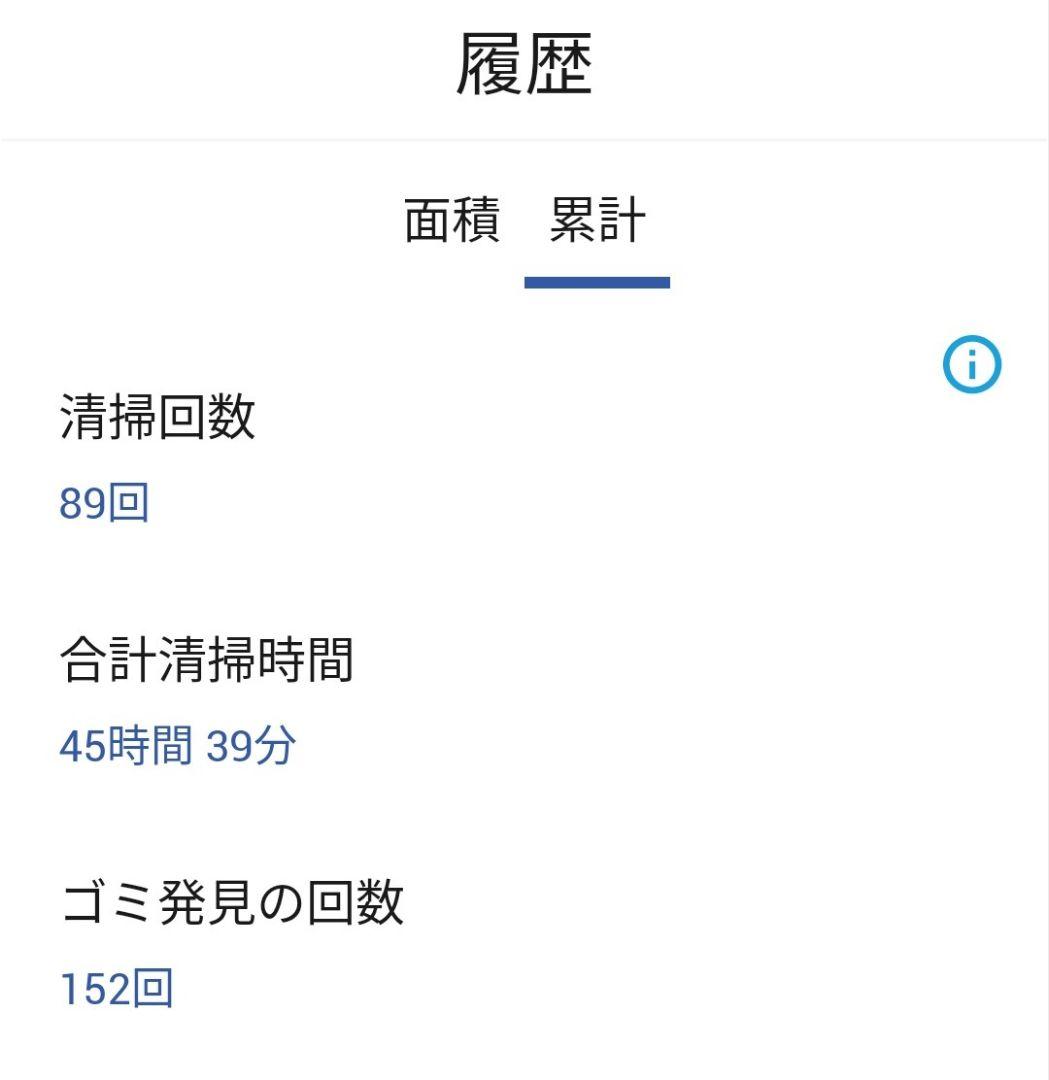Switch to the 面積 tab
1049x1080 pixels.
click(452, 221)
